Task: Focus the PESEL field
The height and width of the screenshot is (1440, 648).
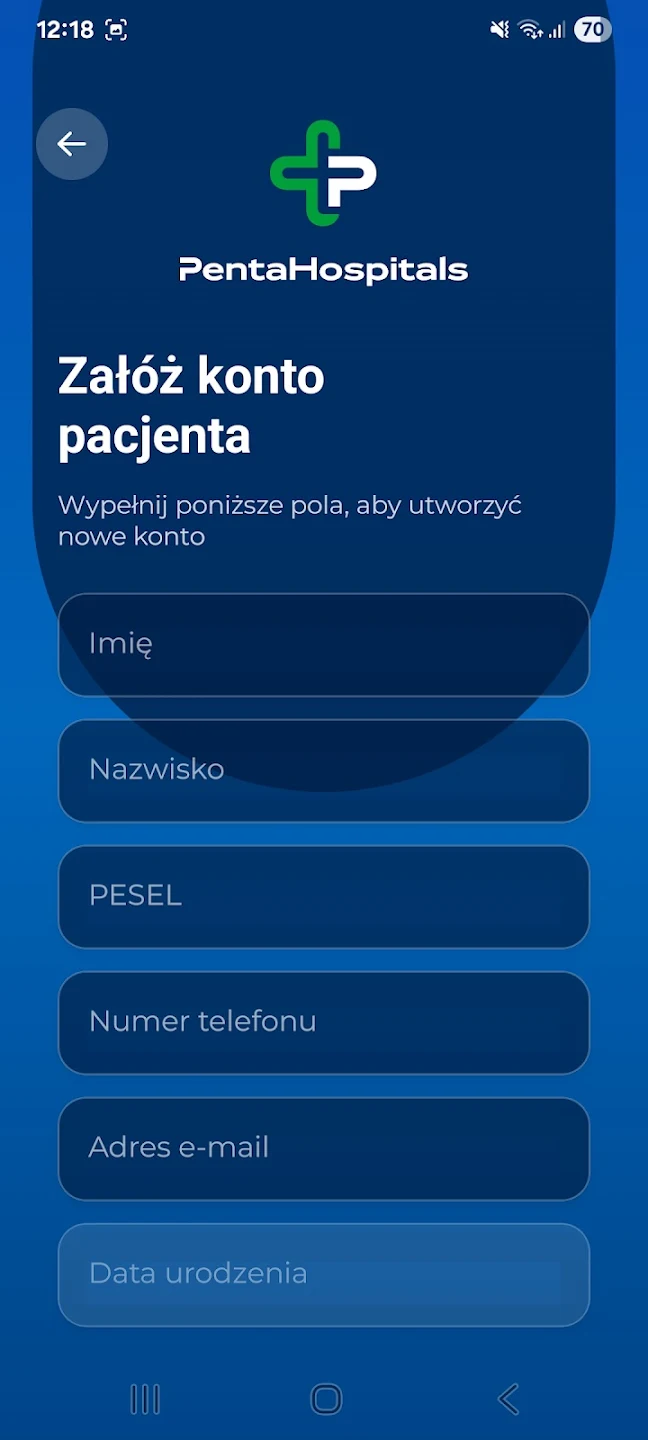Action: [323, 896]
